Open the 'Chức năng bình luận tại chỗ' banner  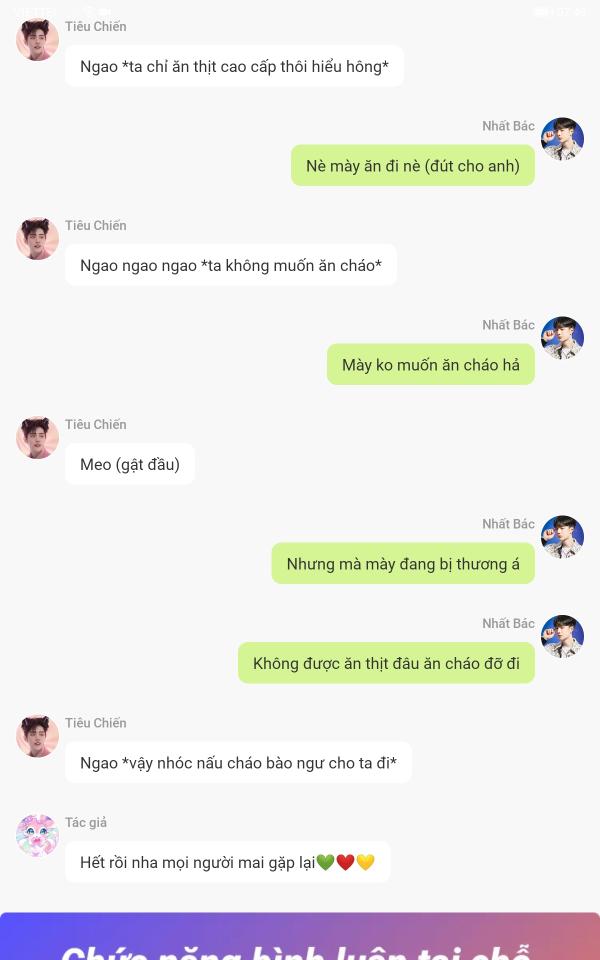coord(300,940)
